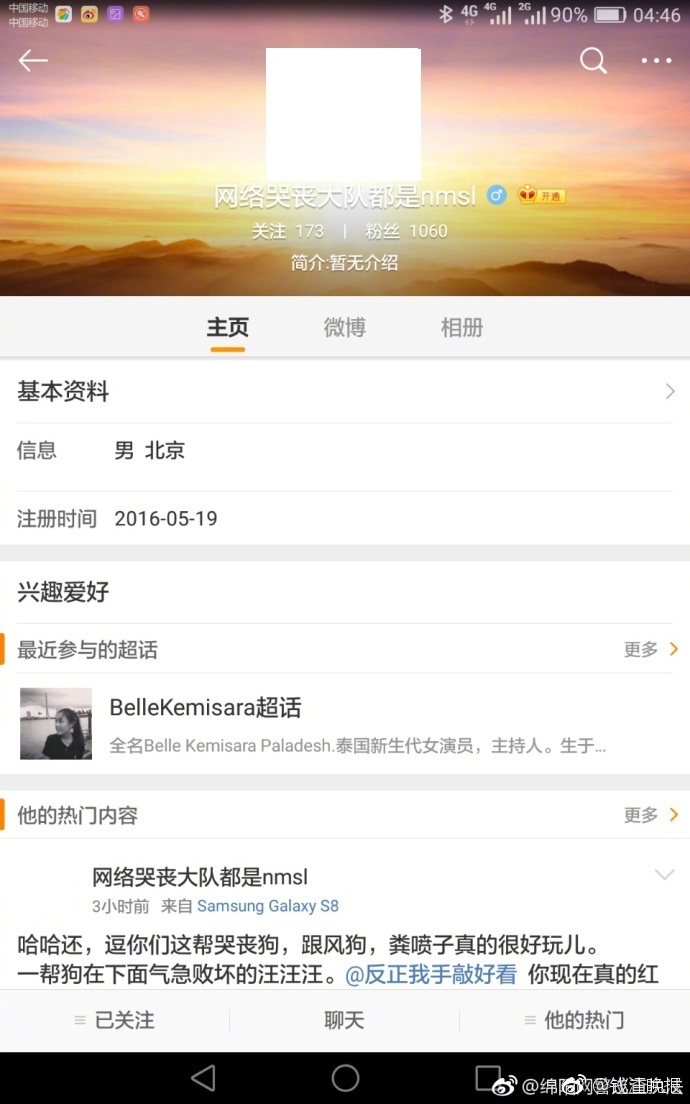Switch to the 相册 tab

point(461,328)
